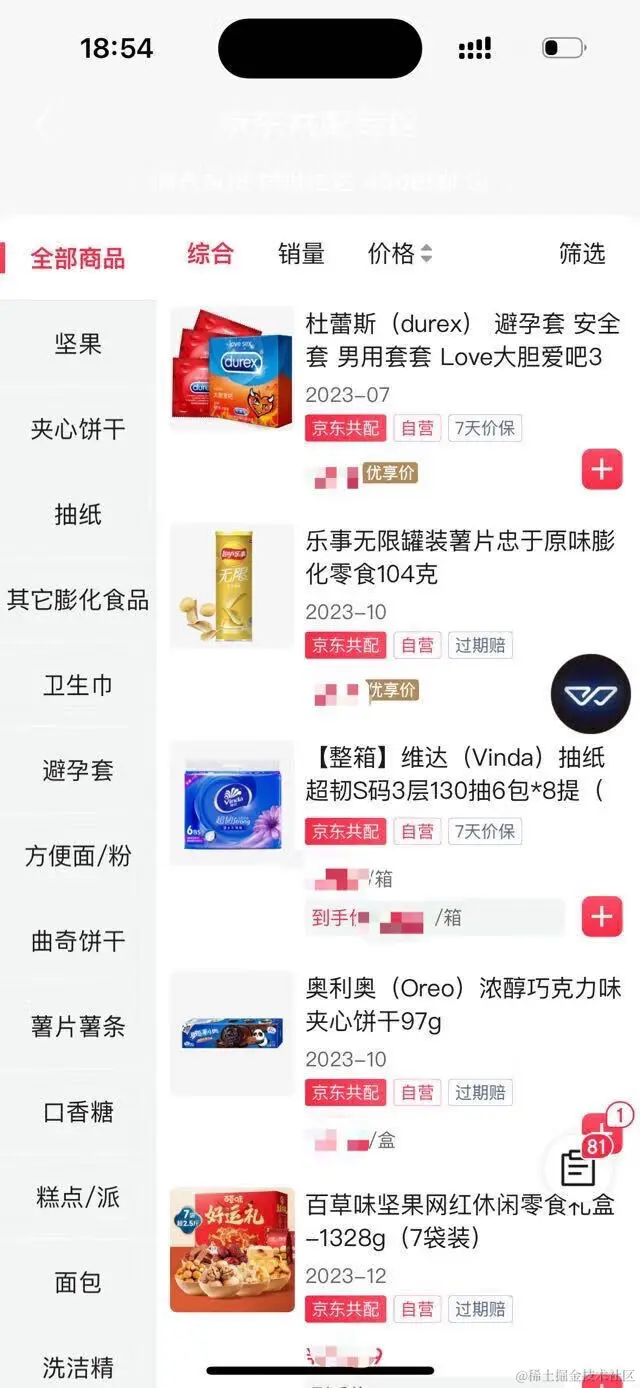Viewport: 640px width, 1388px height.
Task: Open the Oreo 夹心饼干 product
Action: [x=460, y=1005]
